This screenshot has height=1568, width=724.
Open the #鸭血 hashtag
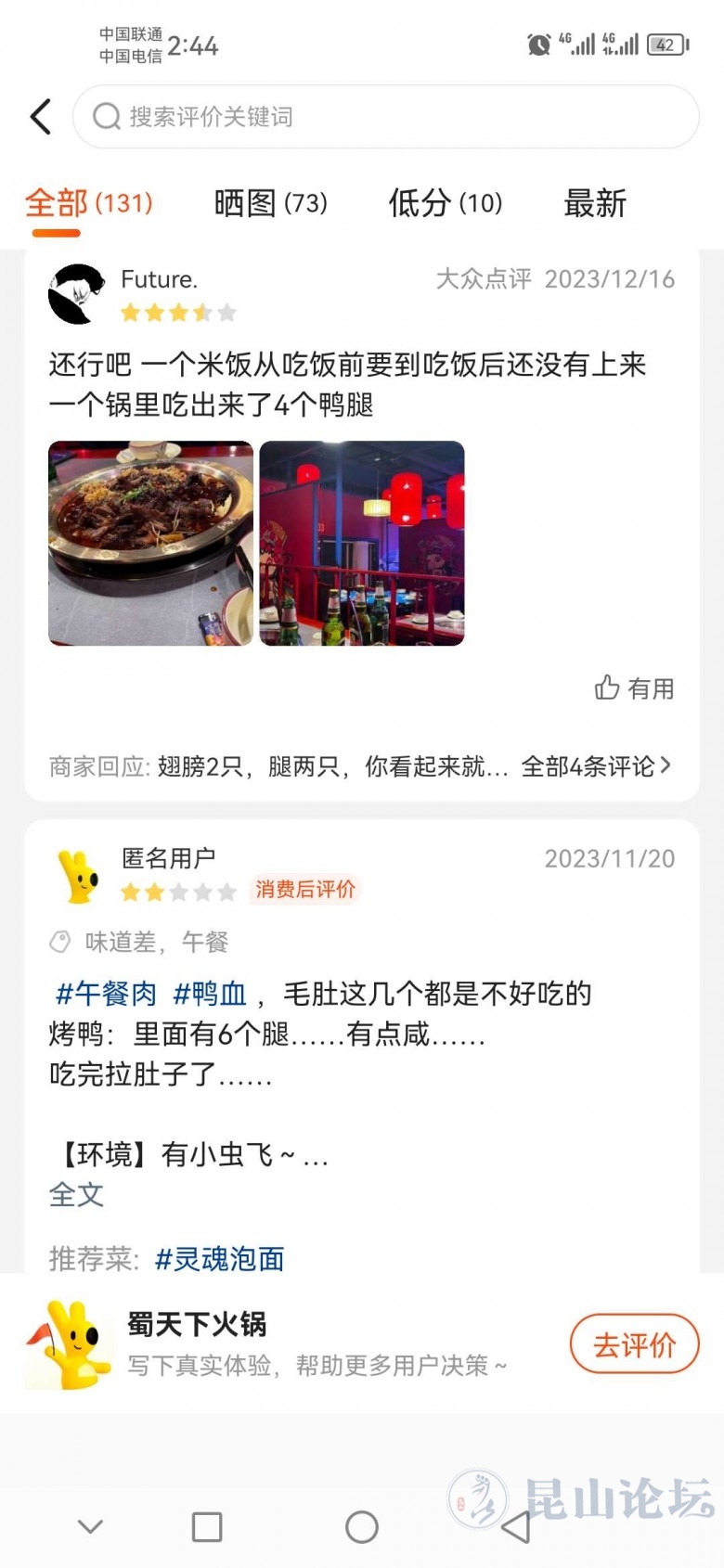(x=210, y=994)
